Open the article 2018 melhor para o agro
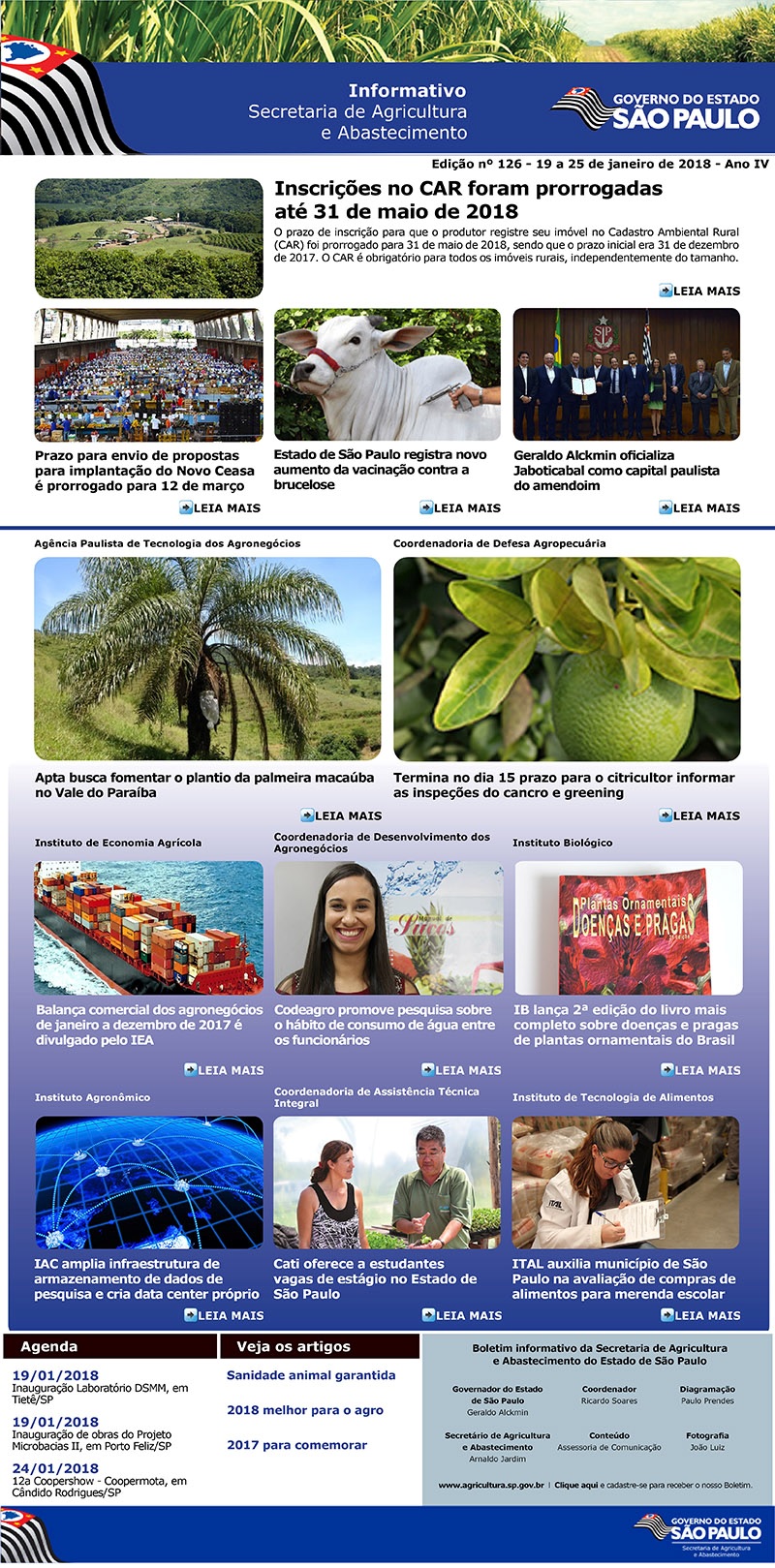 pyautogui.click(x=305, y=1410)
